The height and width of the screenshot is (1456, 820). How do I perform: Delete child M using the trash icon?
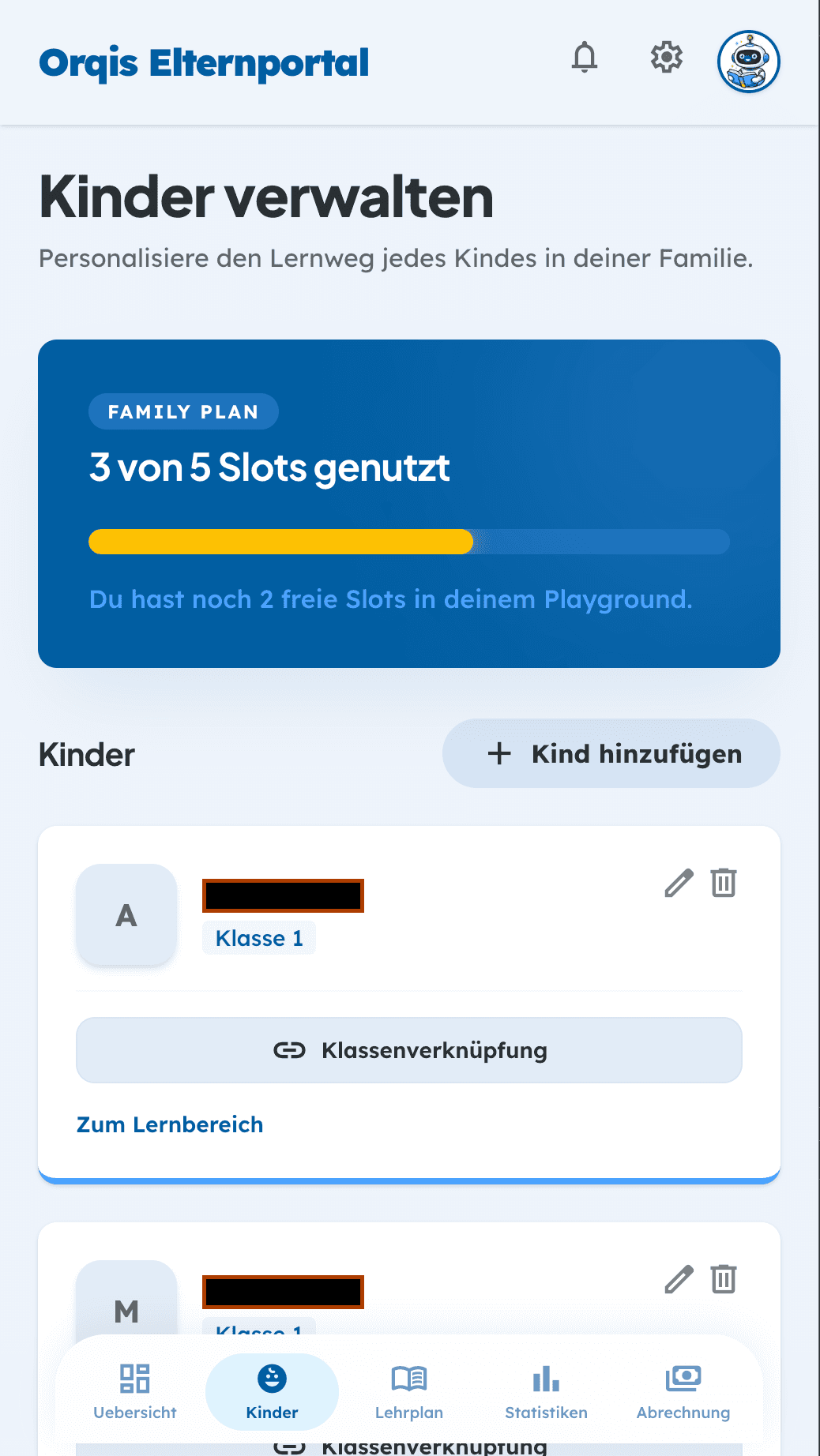[x=724, y=1277]
